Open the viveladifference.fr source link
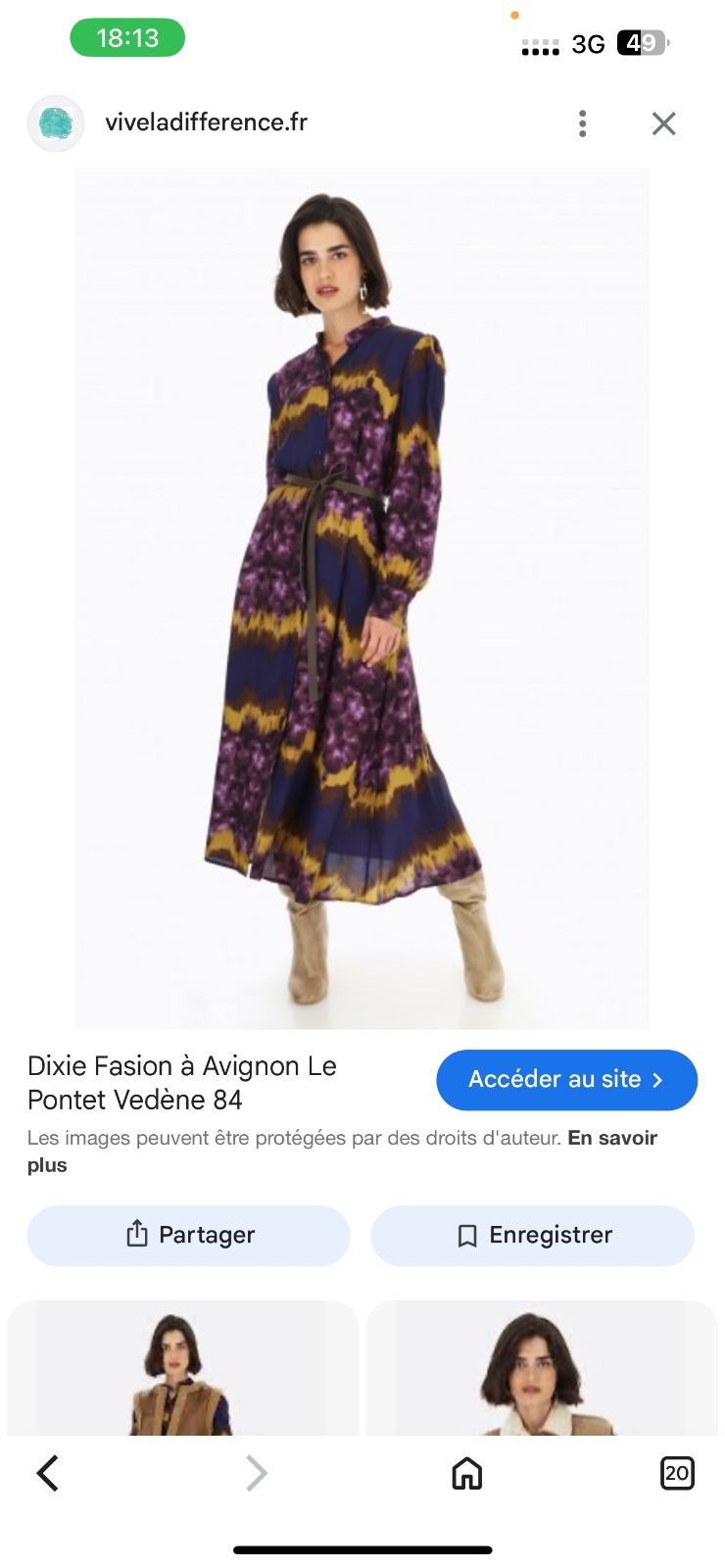The height and width of the screenshot is (1568, 725). pos(206,122)
